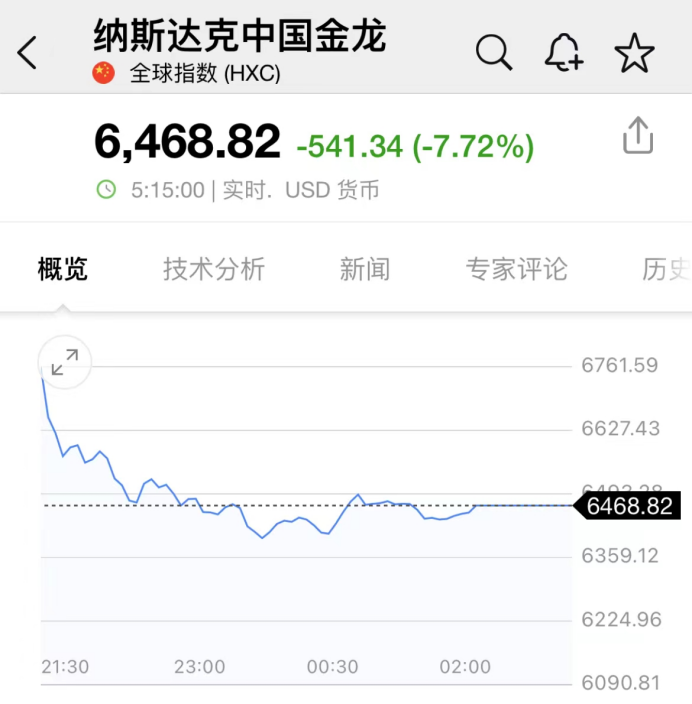Switch to the 技术分析 tab
The image size is (692, 704).
pos(214,269)
